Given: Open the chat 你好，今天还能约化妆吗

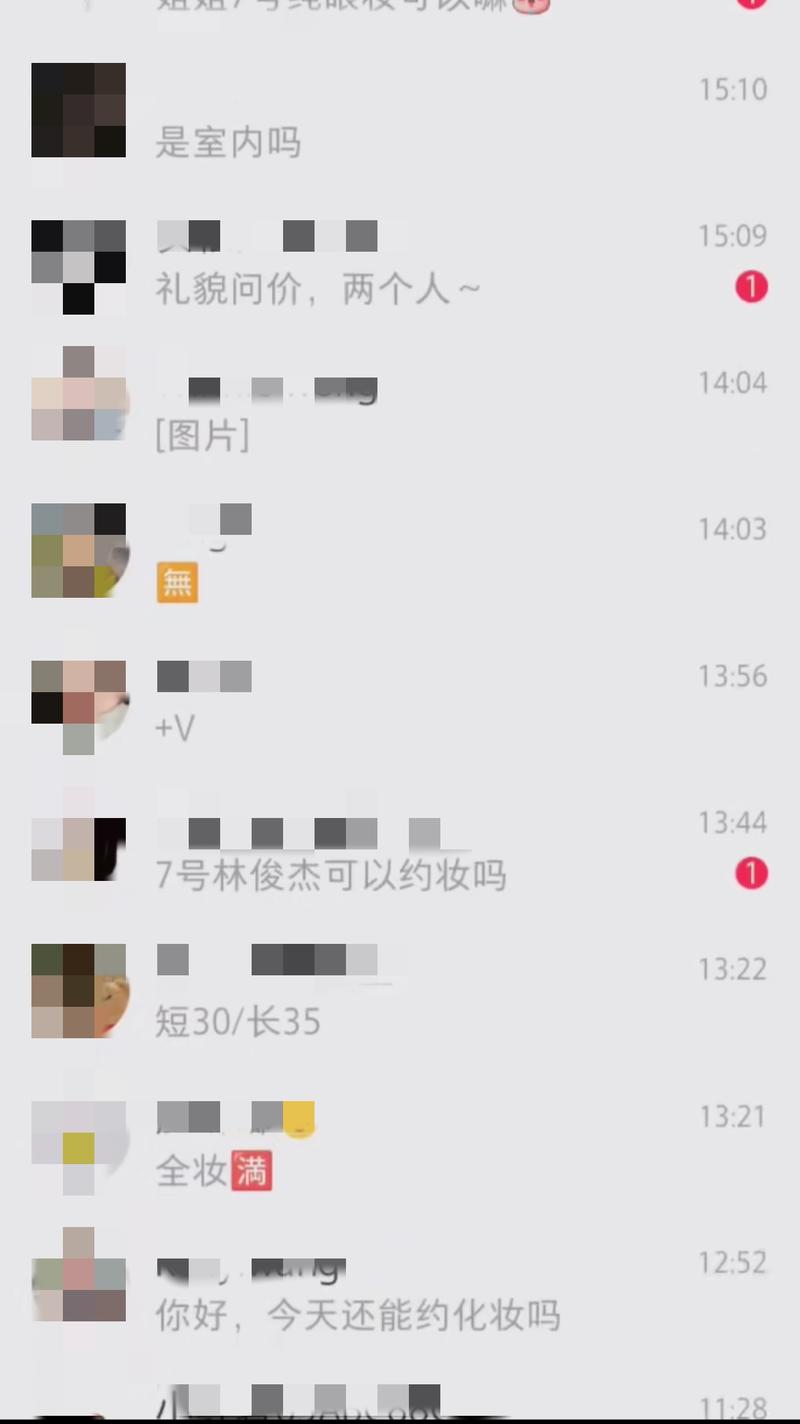Looking at the screenshot, I should point(400,1290).
